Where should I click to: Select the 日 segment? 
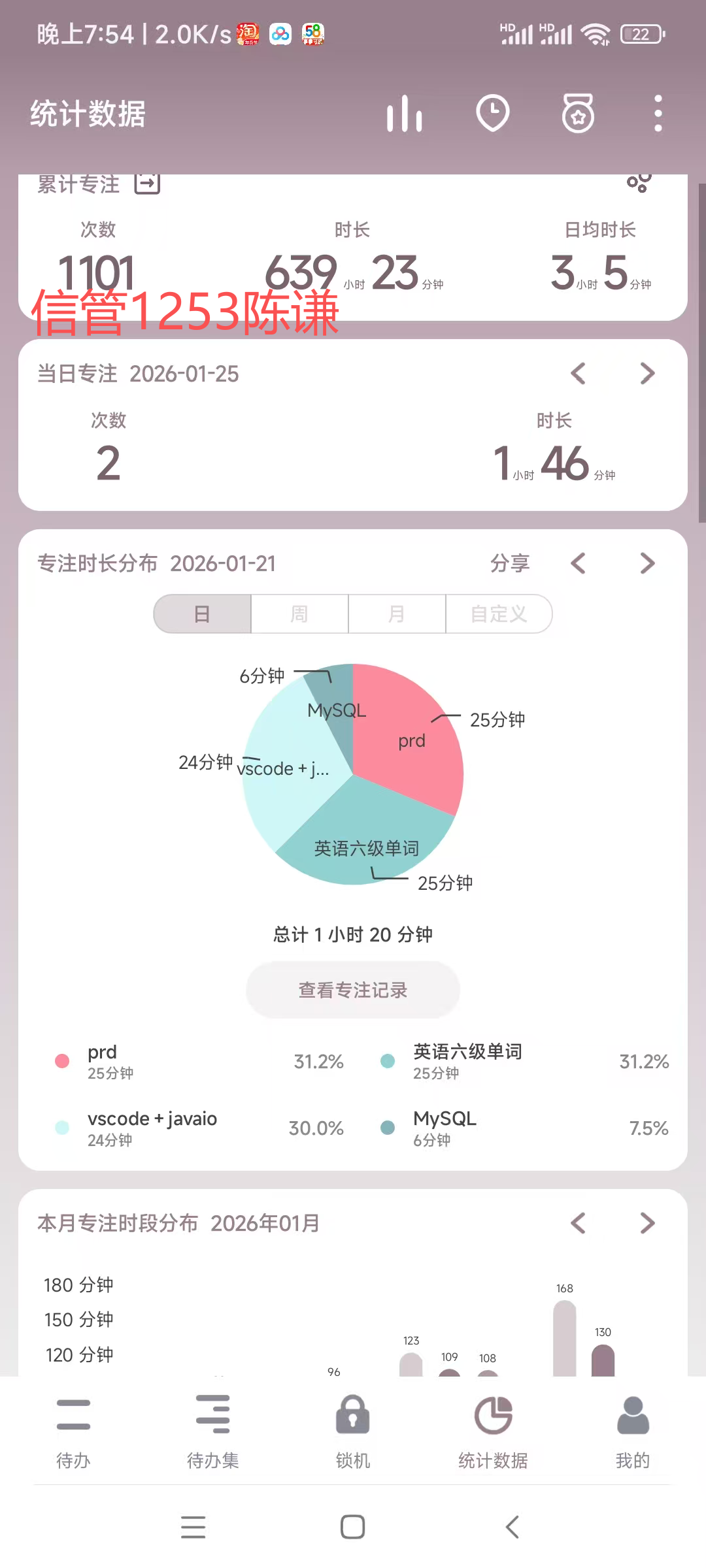[x=203, y=614]
